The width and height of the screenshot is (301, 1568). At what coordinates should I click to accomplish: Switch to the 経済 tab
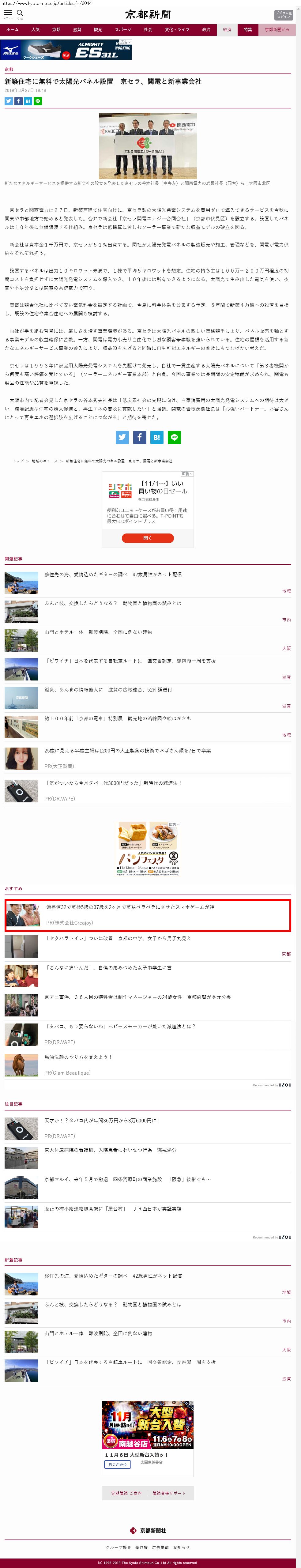tap(227, 30)
